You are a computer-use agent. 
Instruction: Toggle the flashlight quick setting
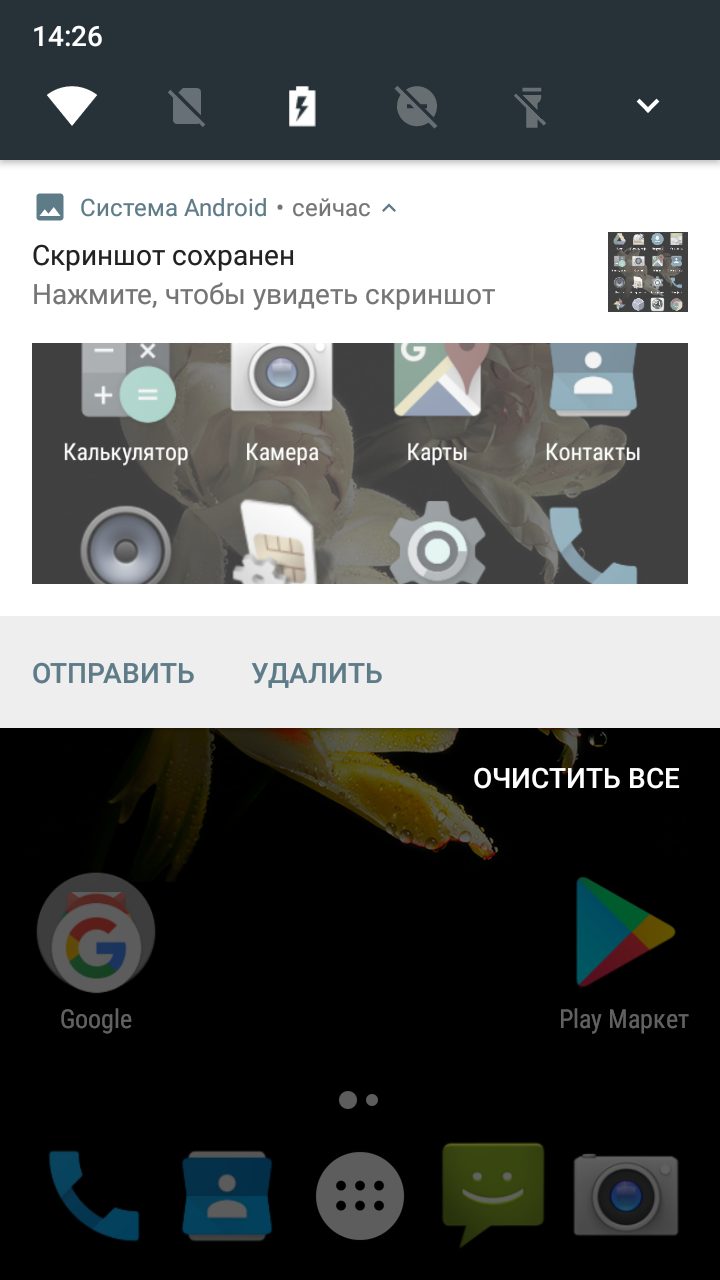click(533, 106)
